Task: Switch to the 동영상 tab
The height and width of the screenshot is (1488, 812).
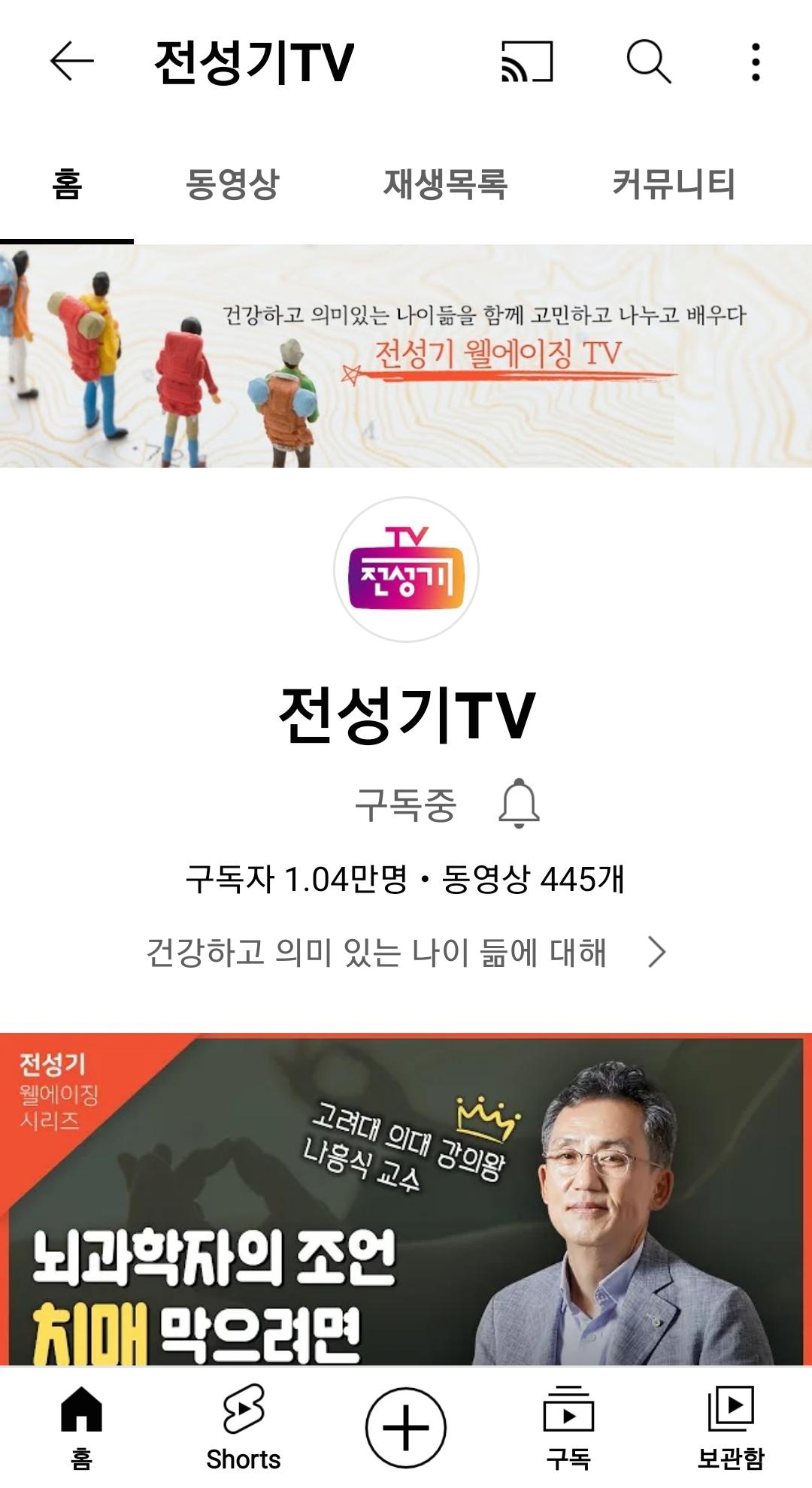Action: [x=232, y=184]
